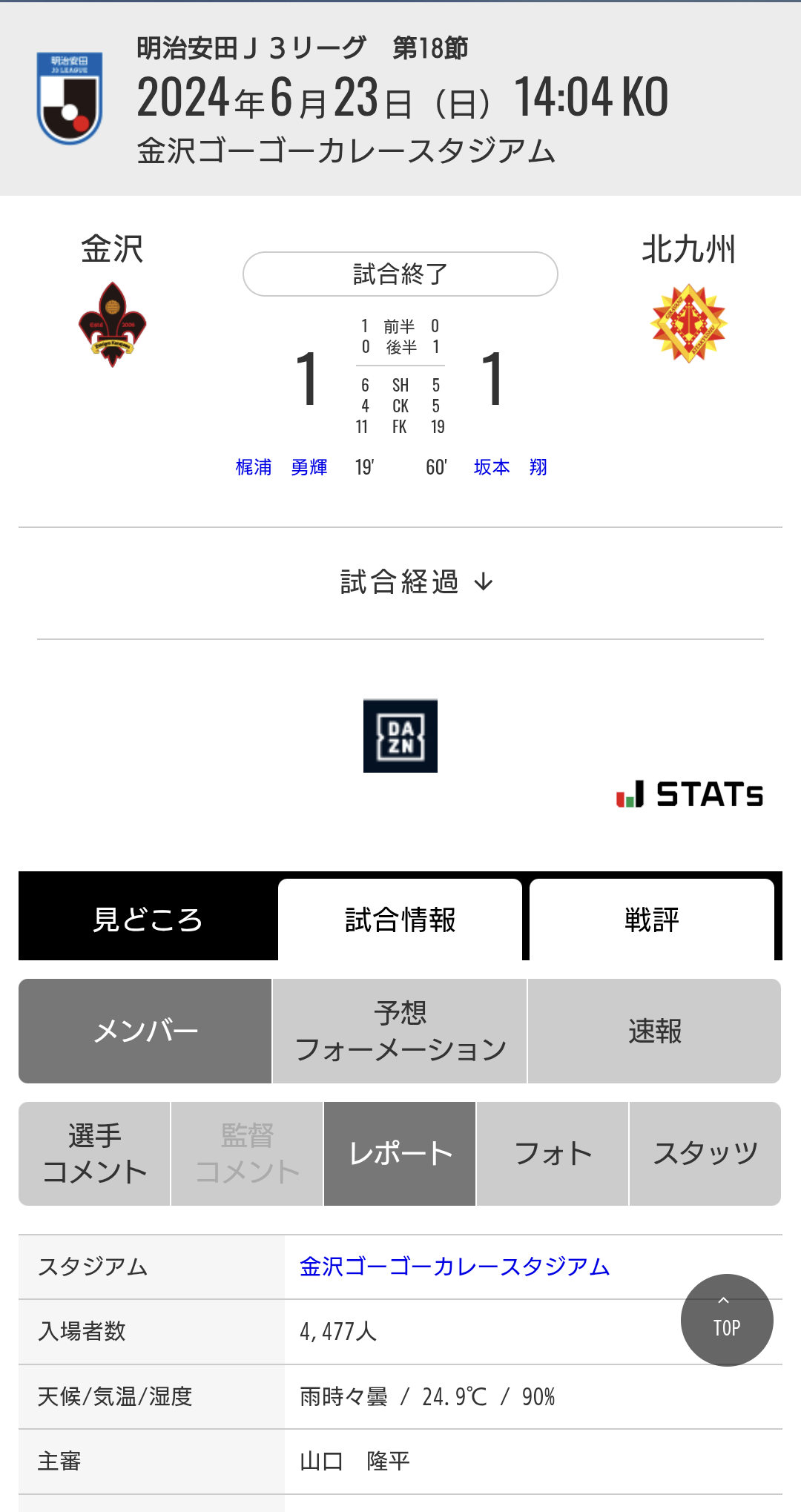The image size is (801, 1512).
Task: Open 金沢ゴーゴーカレースタジアム stadium link in table
Action: [x=455, y=1267]
